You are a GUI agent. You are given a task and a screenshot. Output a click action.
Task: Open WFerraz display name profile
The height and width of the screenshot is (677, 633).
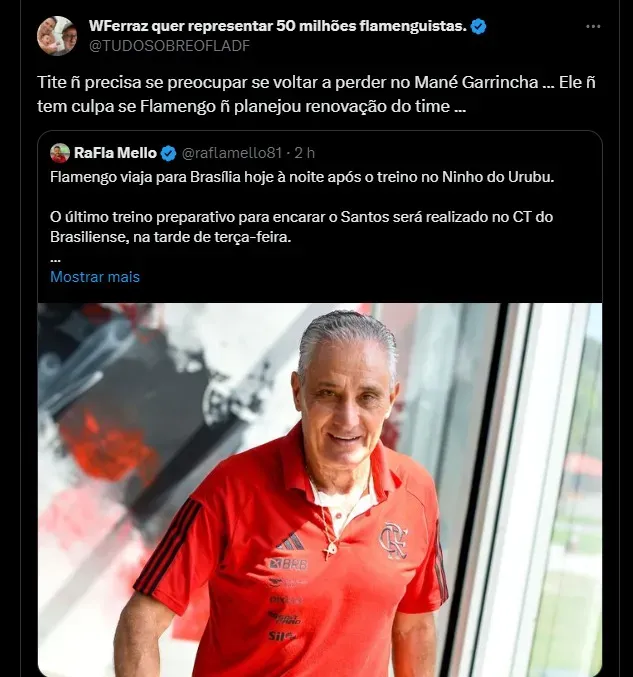277,26
